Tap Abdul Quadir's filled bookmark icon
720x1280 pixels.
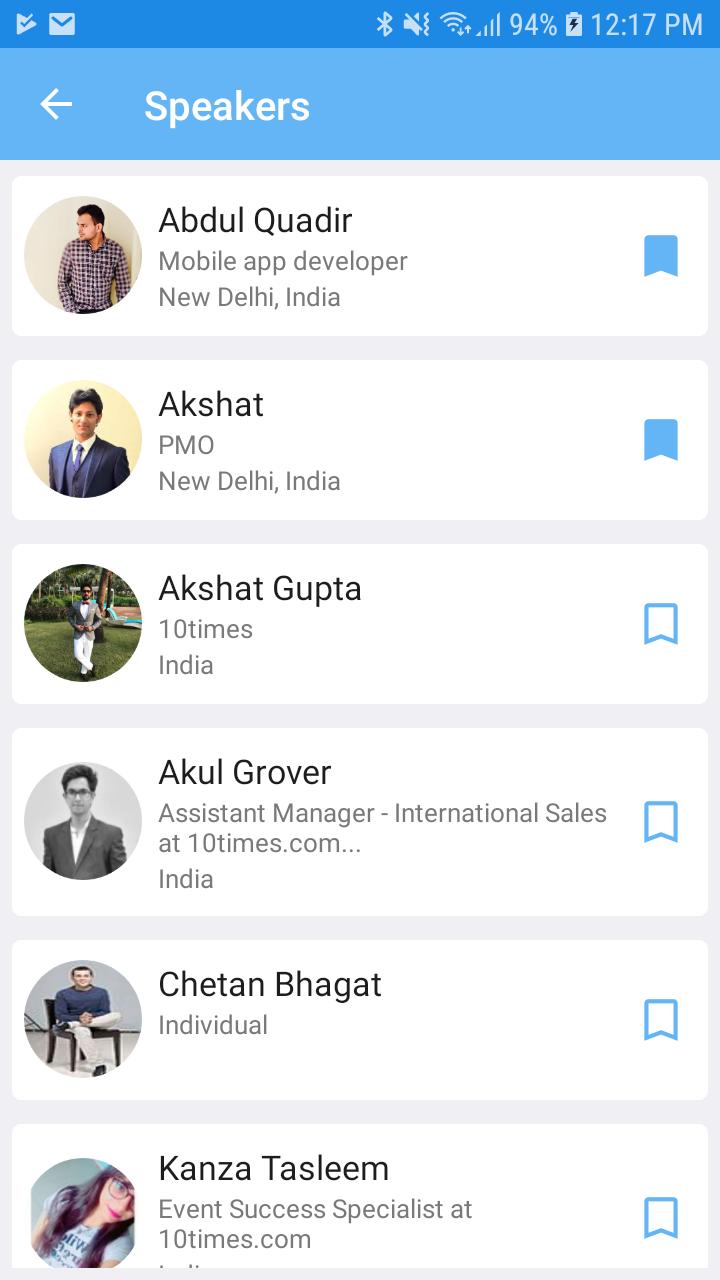661,255
